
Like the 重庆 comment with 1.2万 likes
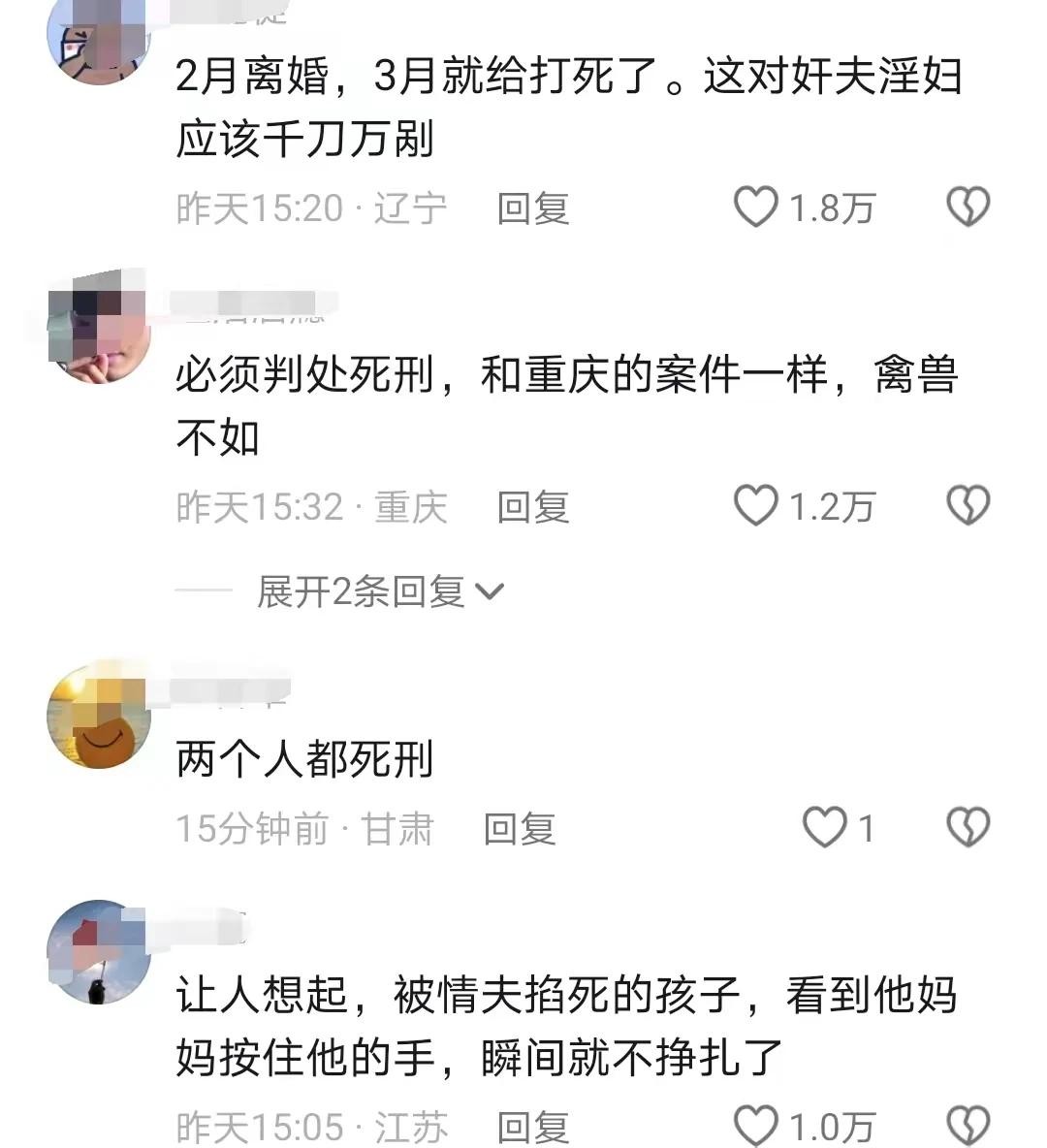point(756,506)
